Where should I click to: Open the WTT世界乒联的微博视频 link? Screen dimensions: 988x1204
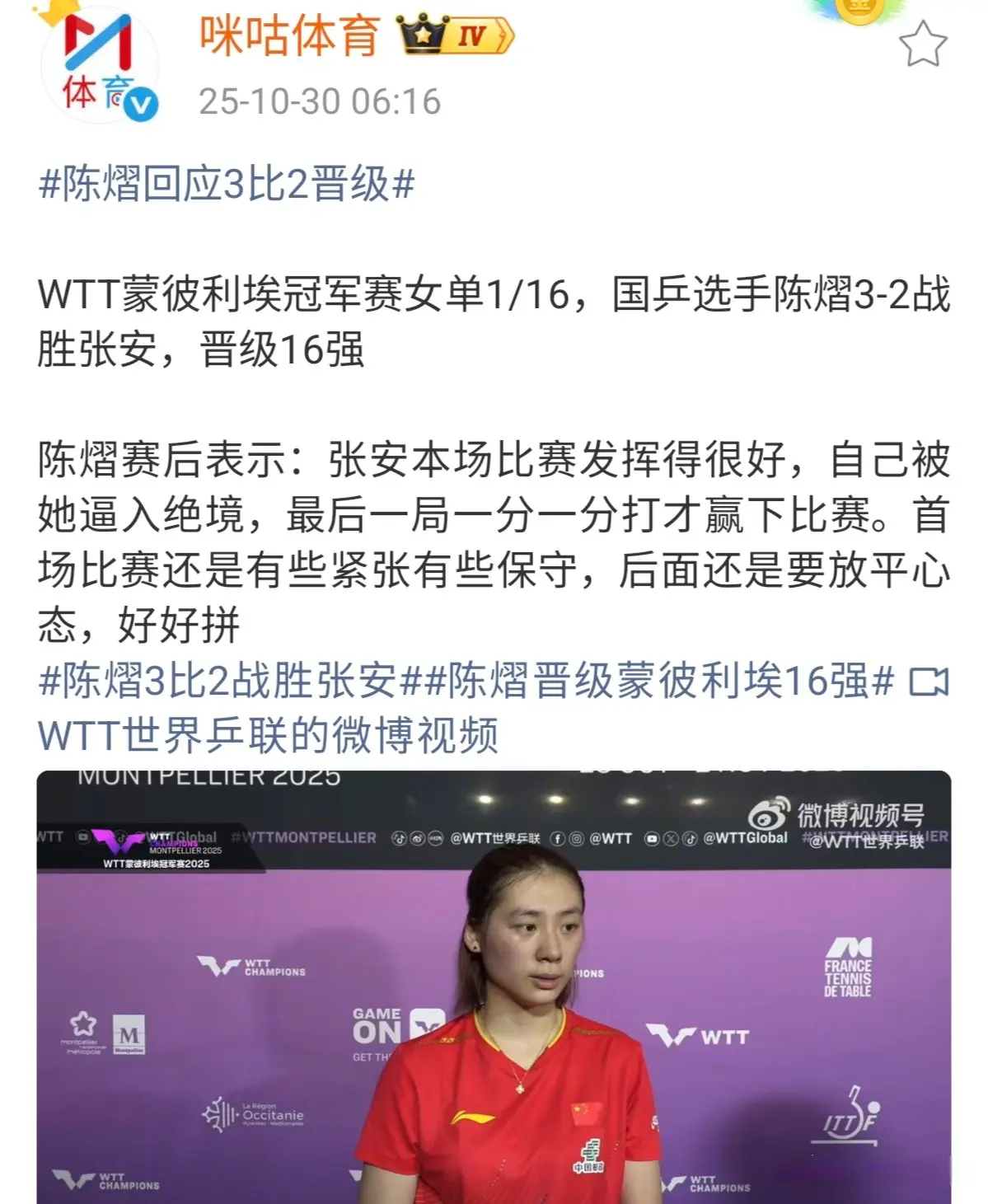(x=269, y=735)
